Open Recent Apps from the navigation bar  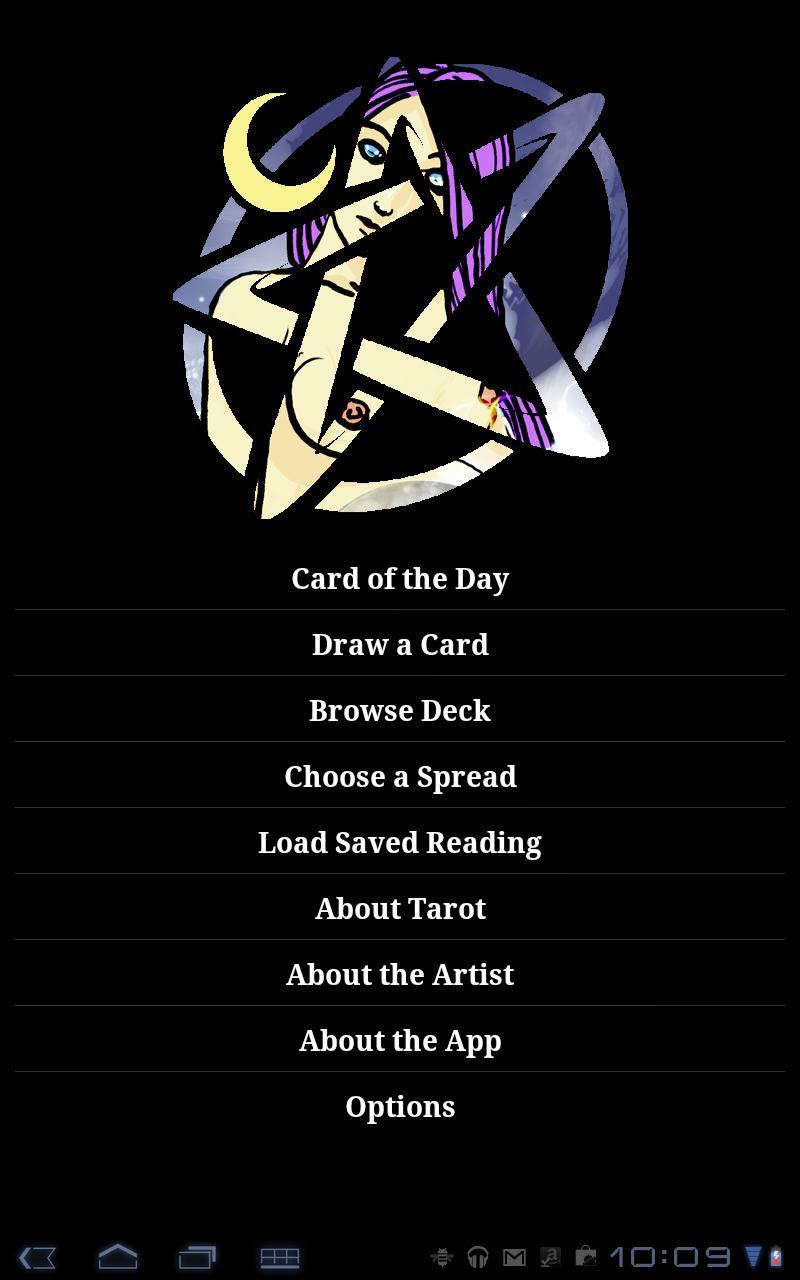click(198, 1257)
